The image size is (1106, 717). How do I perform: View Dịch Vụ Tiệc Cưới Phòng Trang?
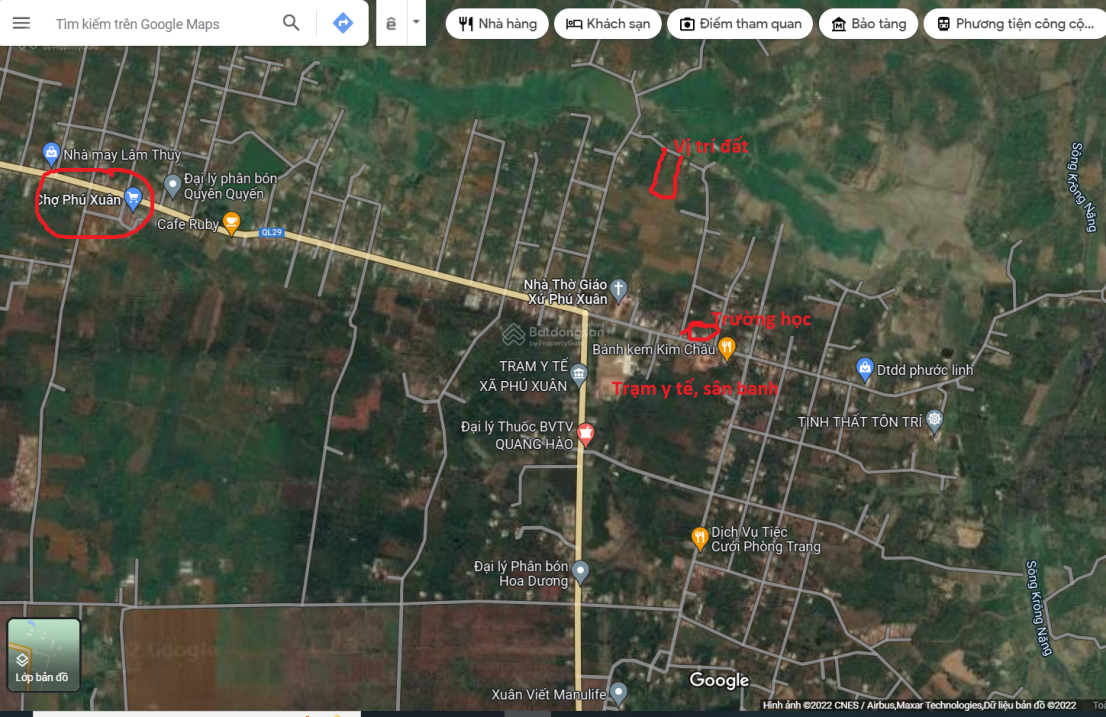700,538
